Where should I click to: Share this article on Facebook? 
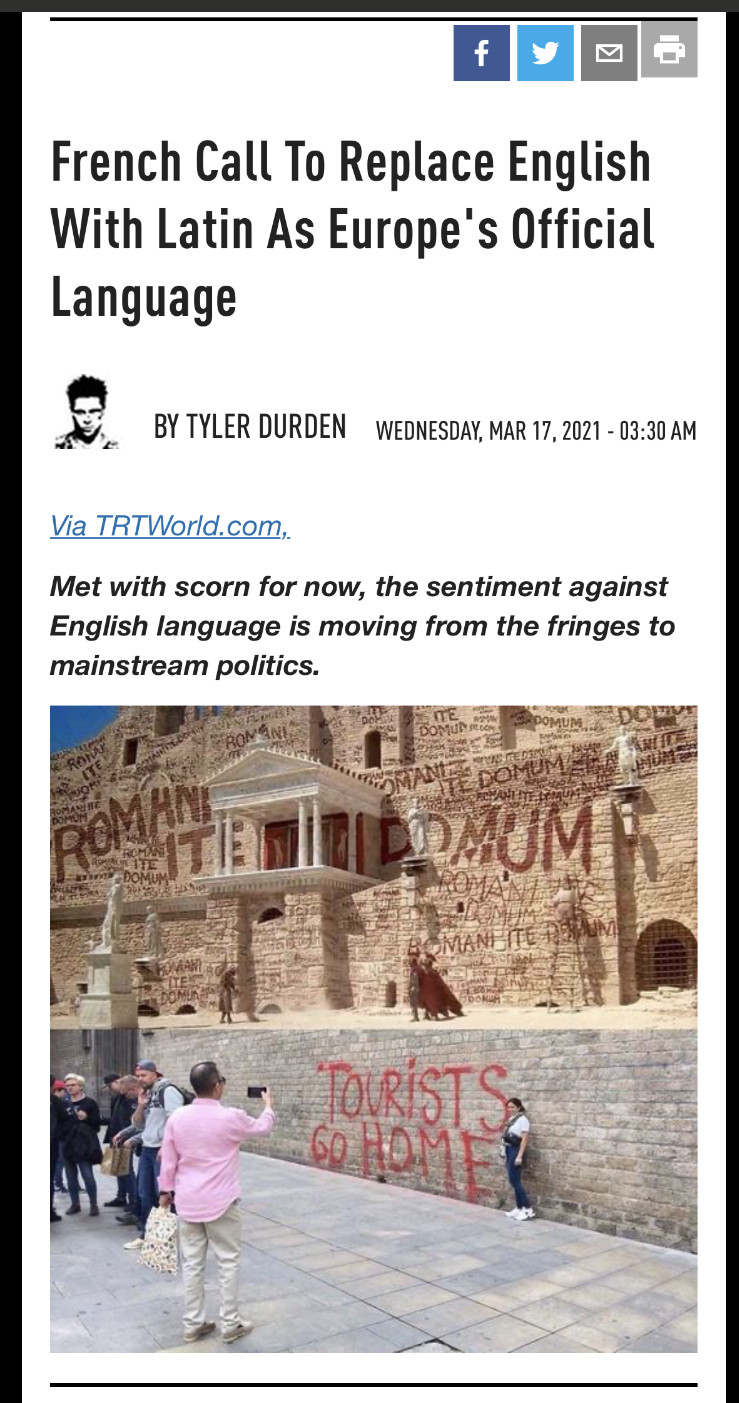pyautogui.click(x=481, y=52)
